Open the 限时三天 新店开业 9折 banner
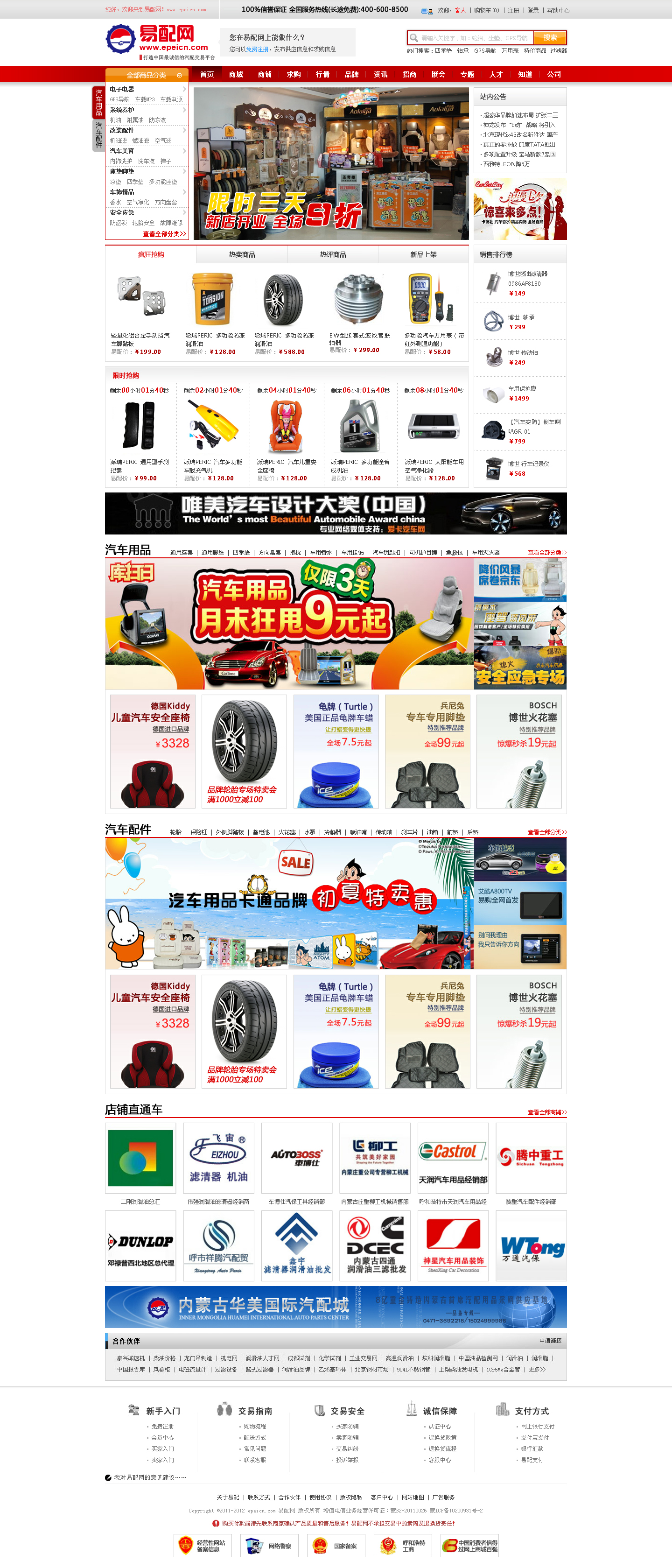 [331, 163]
